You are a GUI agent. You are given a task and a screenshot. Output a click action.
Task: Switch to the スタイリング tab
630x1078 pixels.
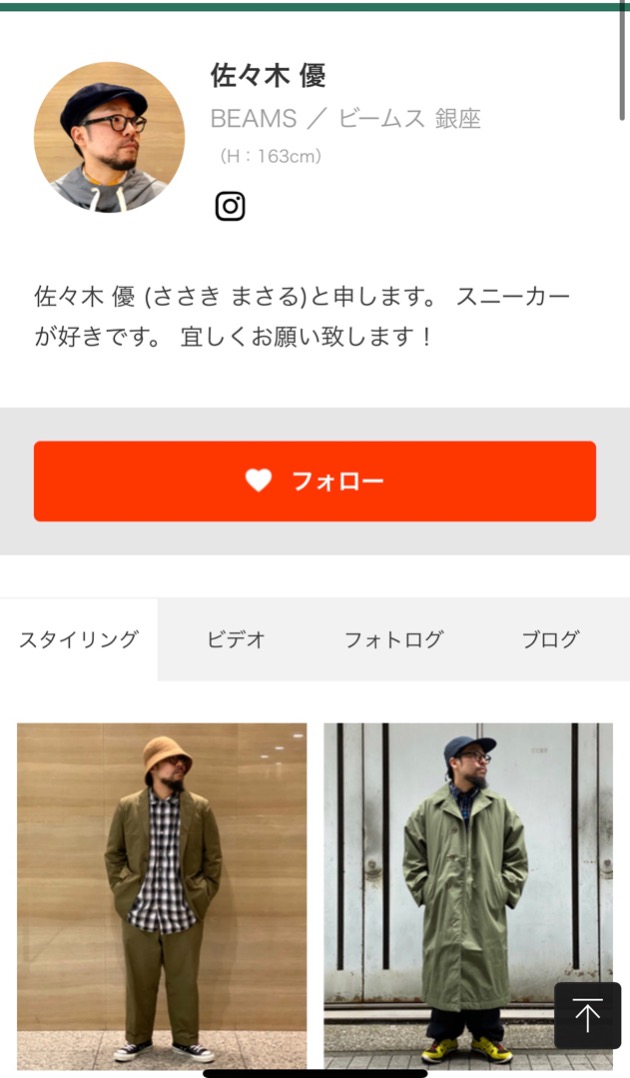tap(79, 640)
